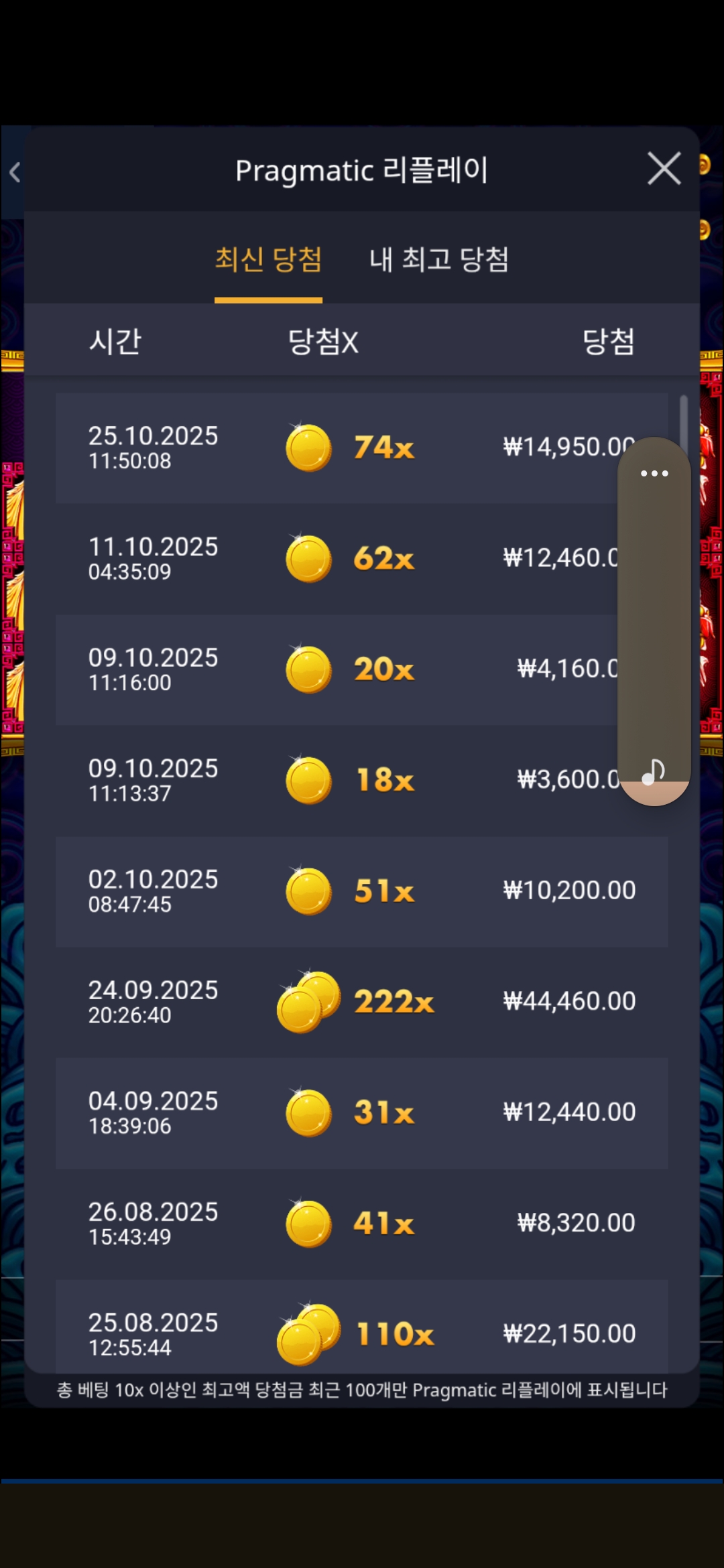
Task: Open the 62x win replay from 11.10.2025
Action: pos(335,558)
